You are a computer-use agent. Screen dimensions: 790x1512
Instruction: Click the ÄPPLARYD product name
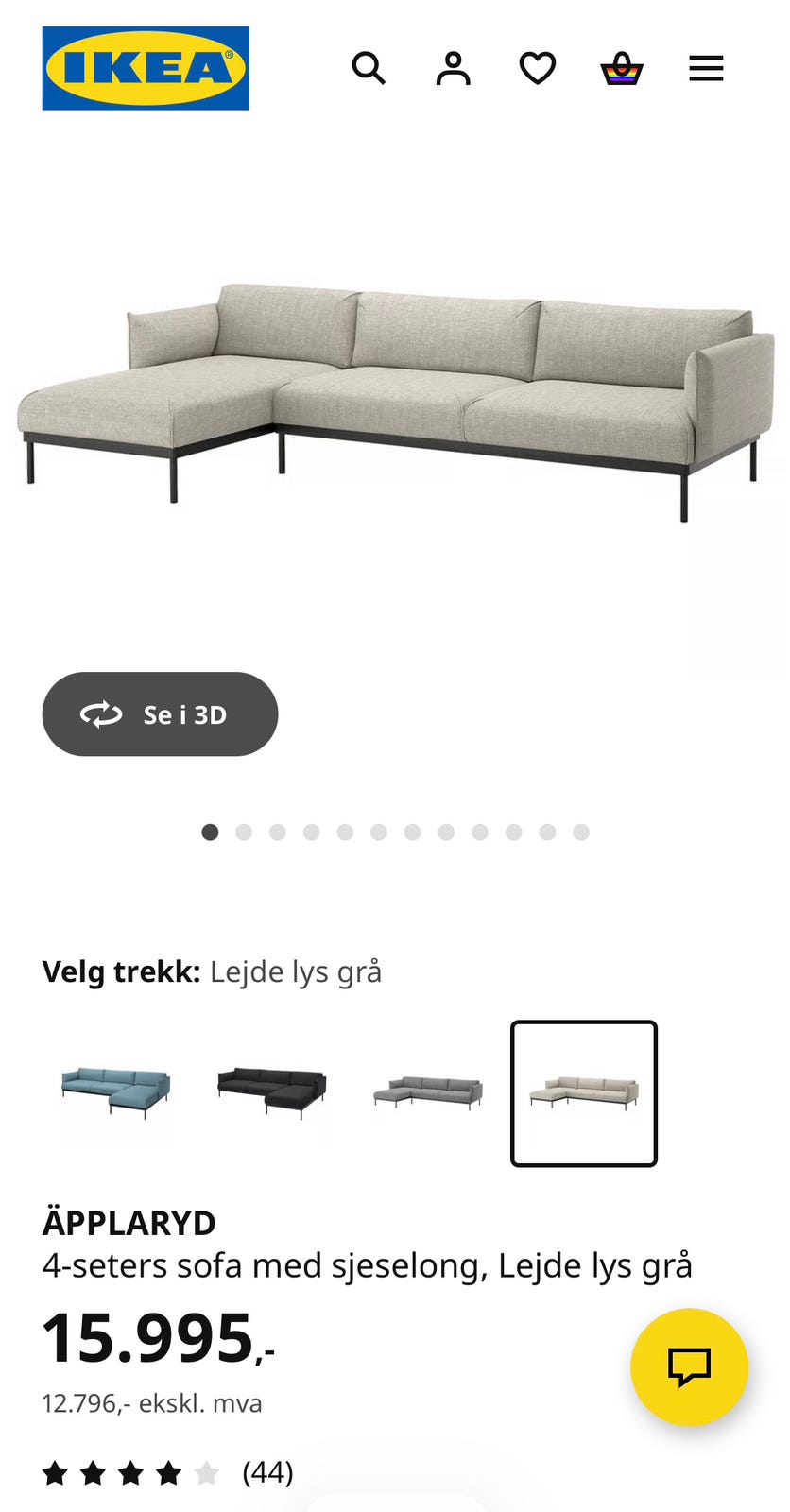pos(129,1223)
